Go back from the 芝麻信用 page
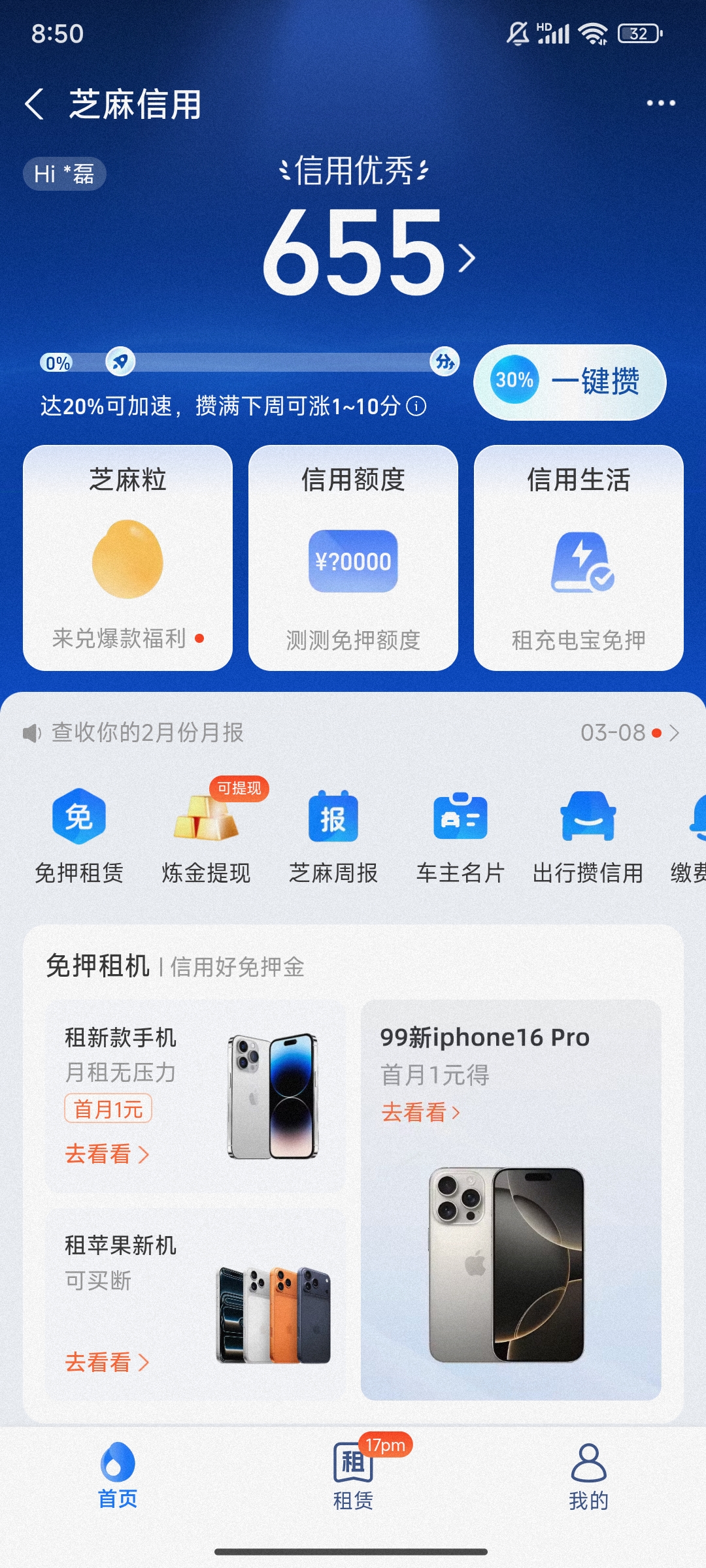 pyautogui.click(x=35, y=105)
